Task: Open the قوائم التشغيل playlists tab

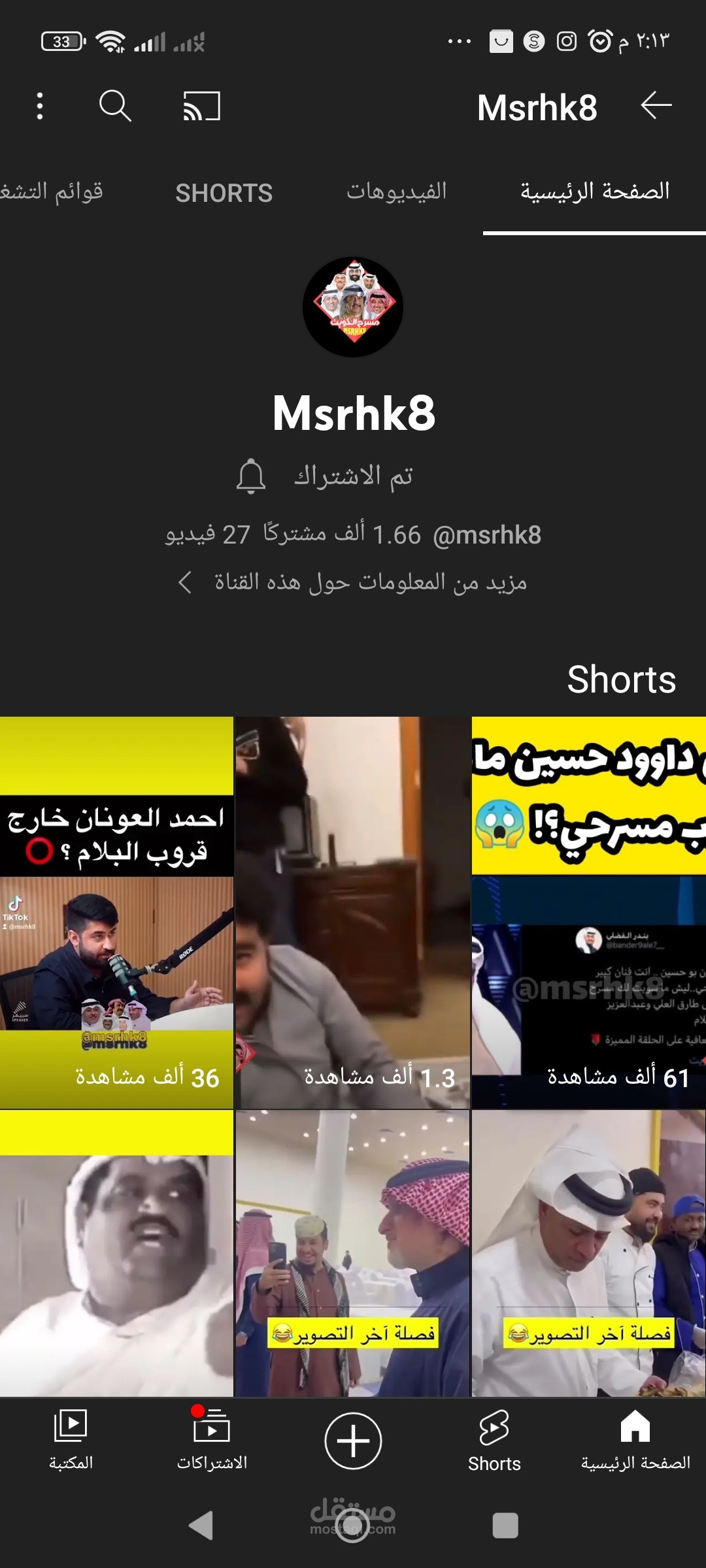Action: 51,191
